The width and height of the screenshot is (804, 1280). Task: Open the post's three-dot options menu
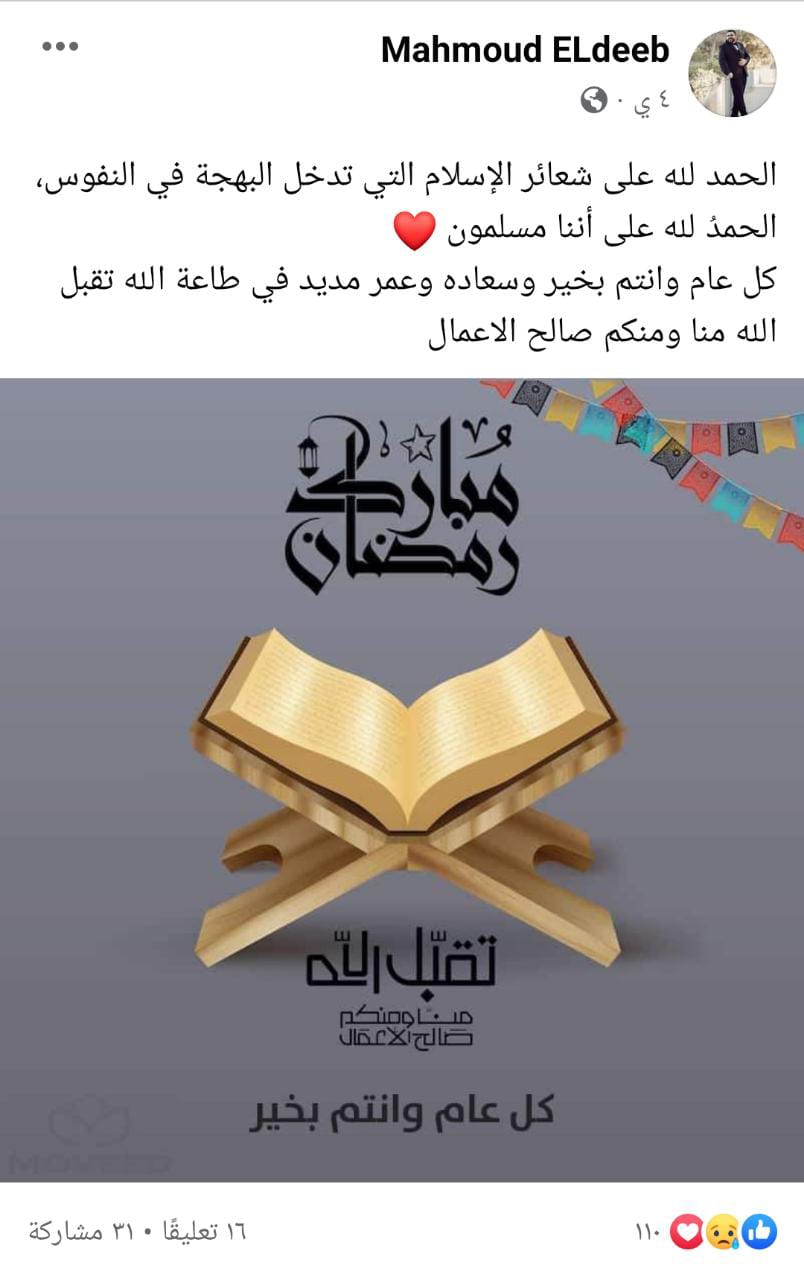coord(61,46)
